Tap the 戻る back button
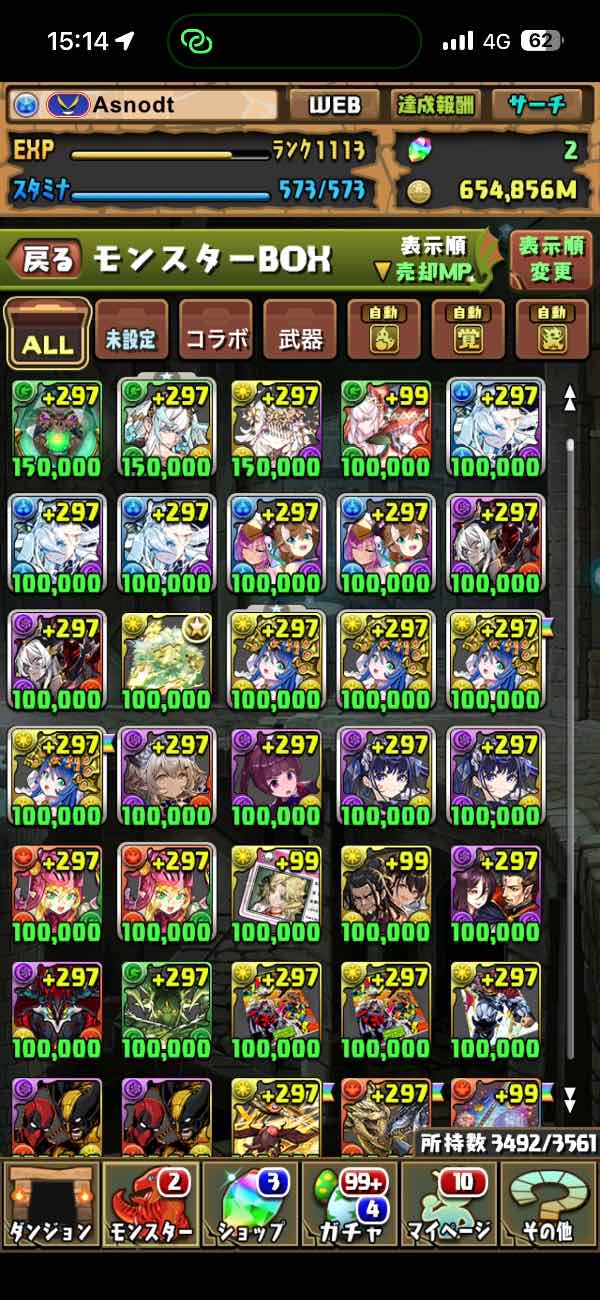 [44, 260]
